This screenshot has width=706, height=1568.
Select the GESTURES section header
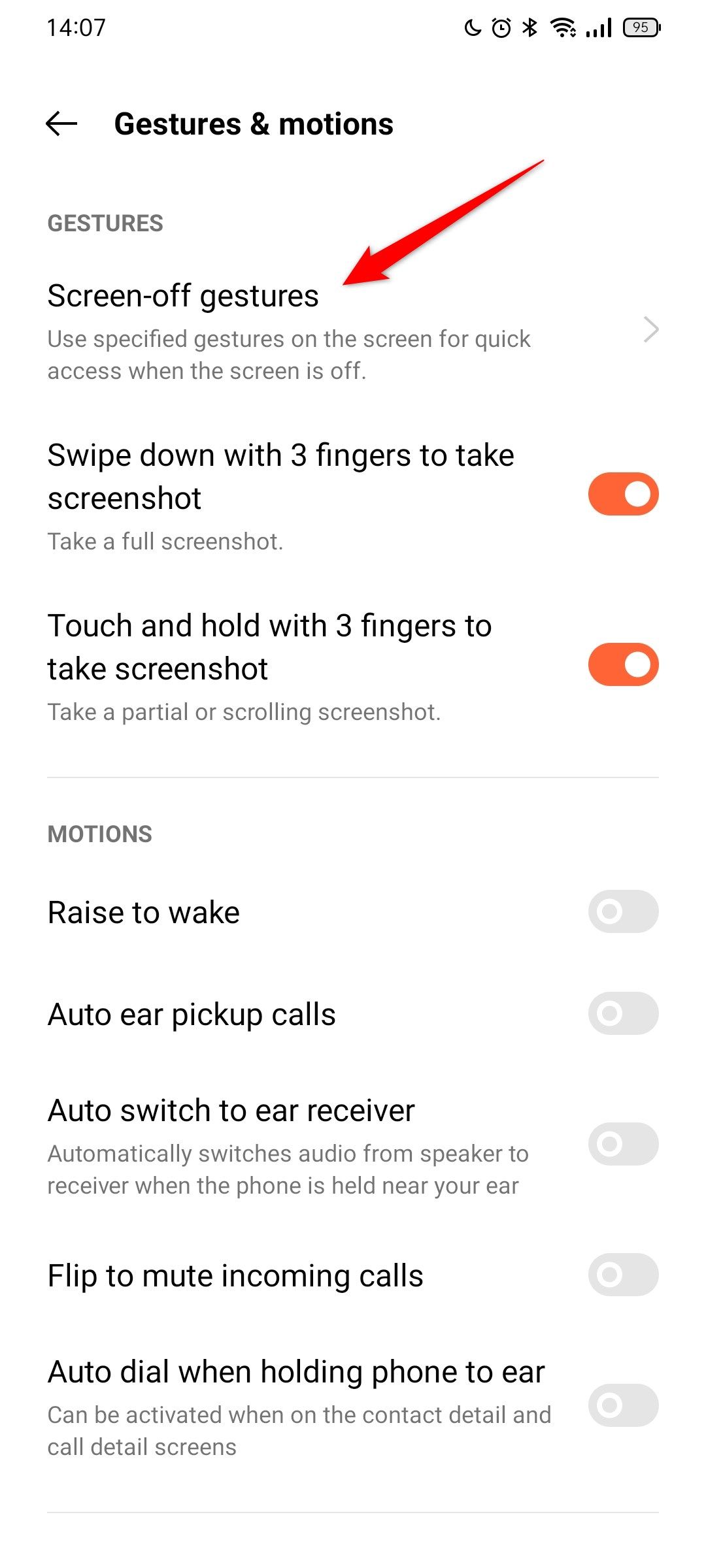click(x=105, y=223)
